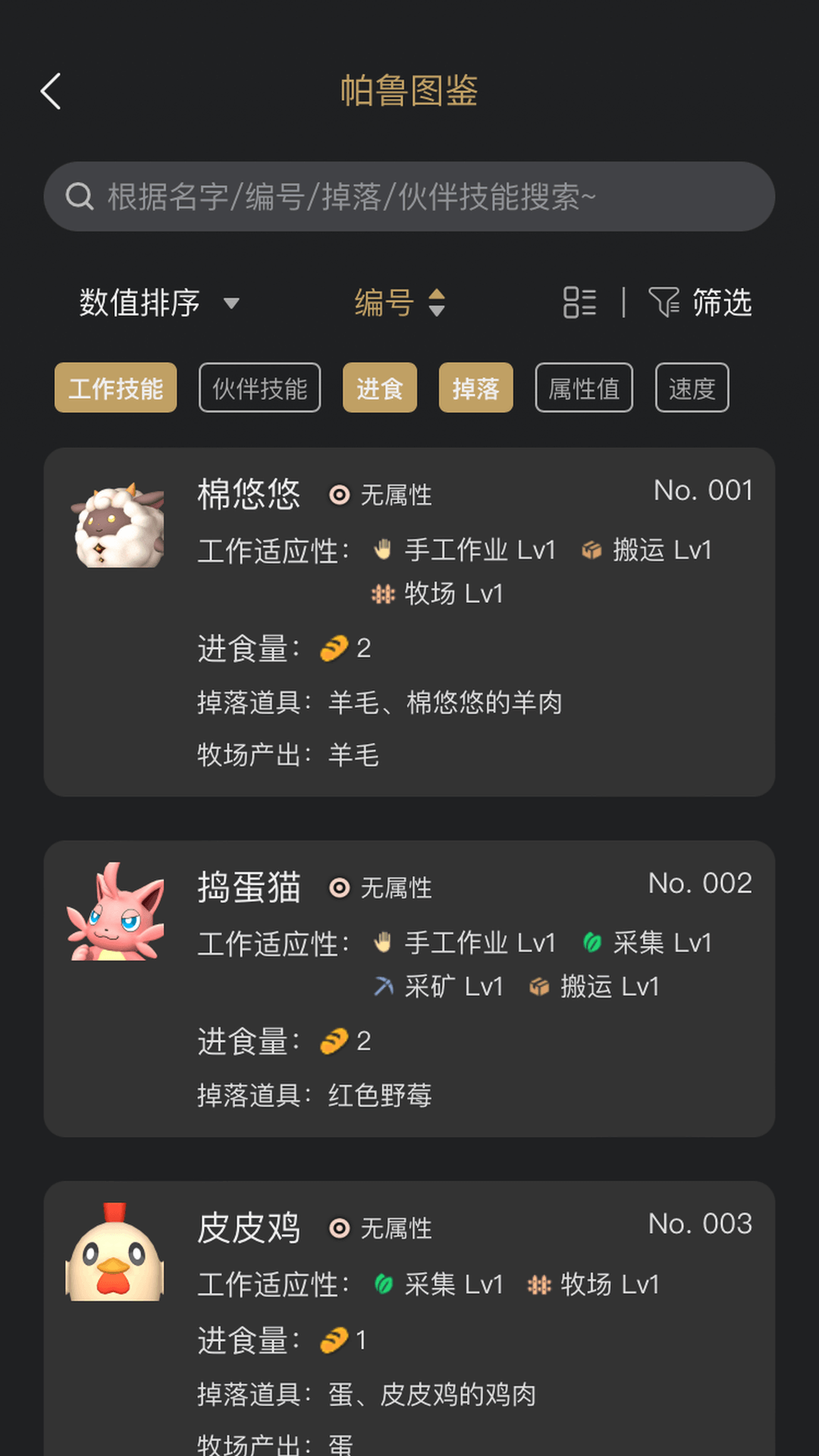Open the filter panel via the funnel icon
Viewport: 819px width, 1456px height.
click(x=664, y=302)
